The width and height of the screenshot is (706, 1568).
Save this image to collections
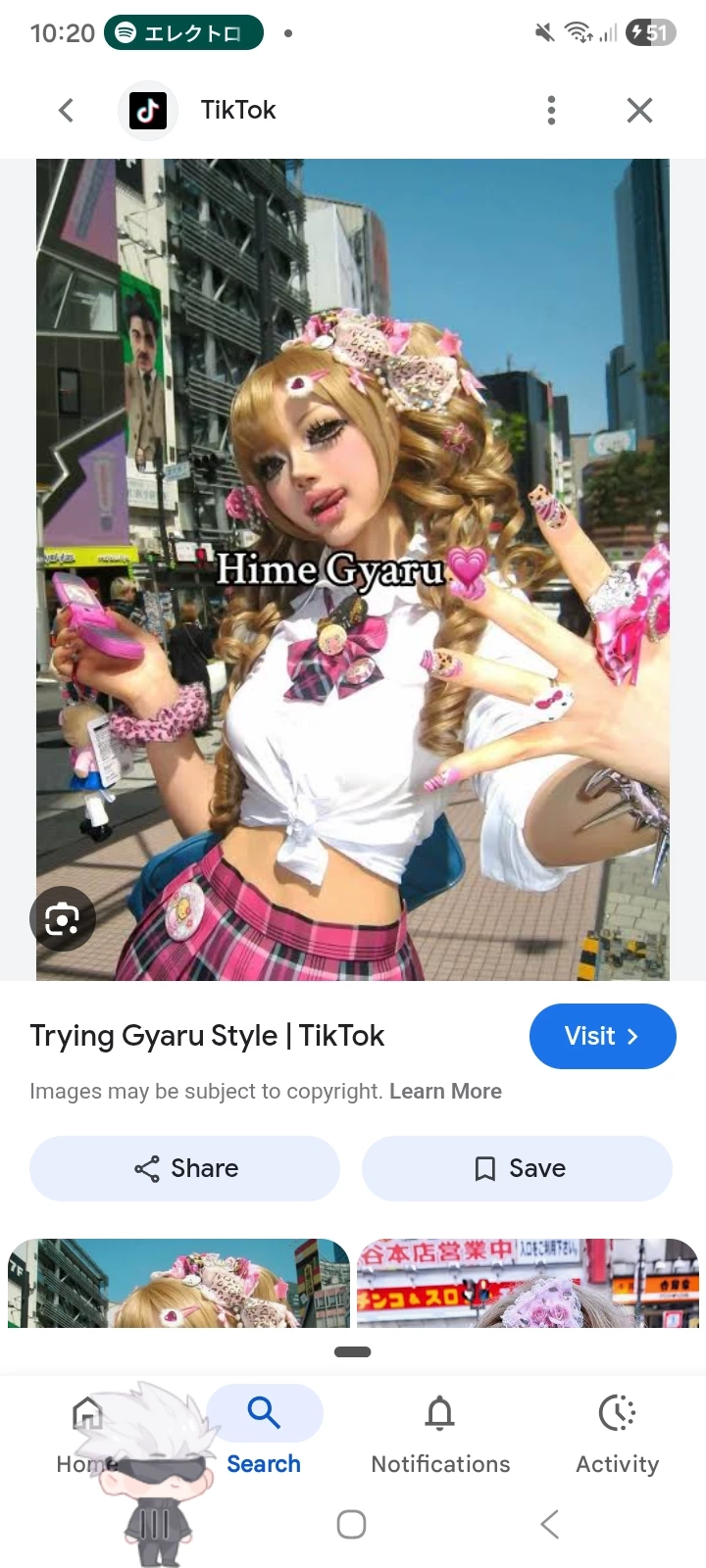pyautogui.click(x=518, y=1168)
